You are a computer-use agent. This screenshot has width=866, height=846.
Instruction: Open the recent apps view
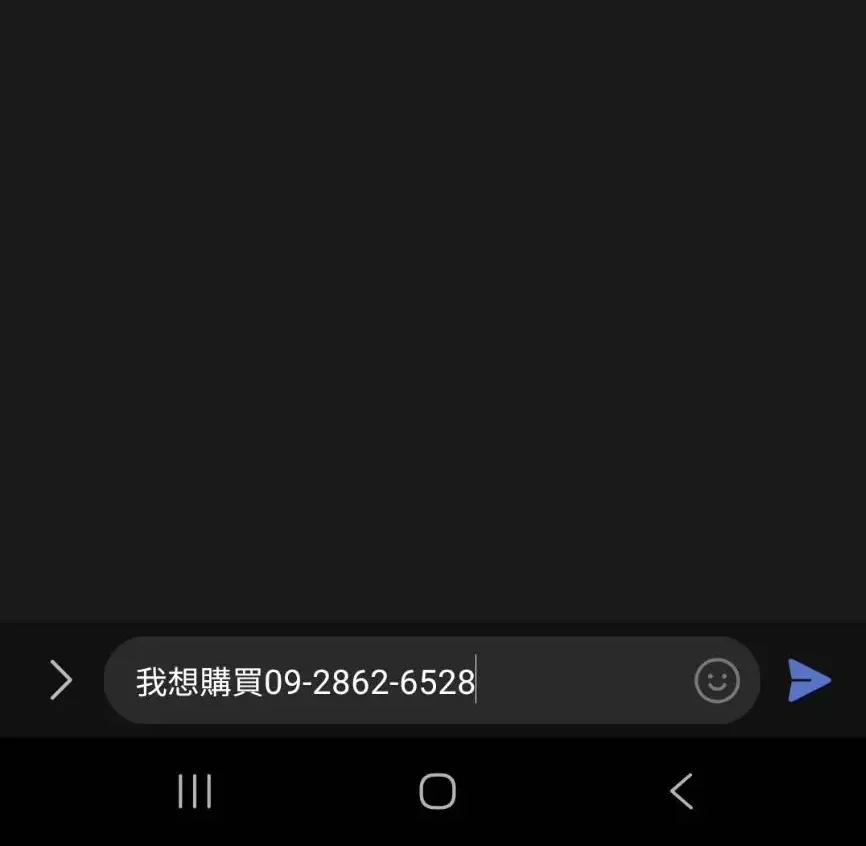coord(194,791)
